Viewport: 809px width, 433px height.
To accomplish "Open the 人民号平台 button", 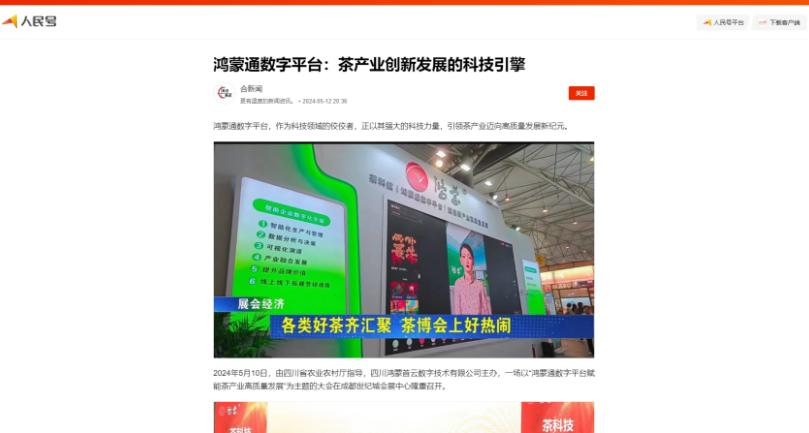I will [723, 22].
